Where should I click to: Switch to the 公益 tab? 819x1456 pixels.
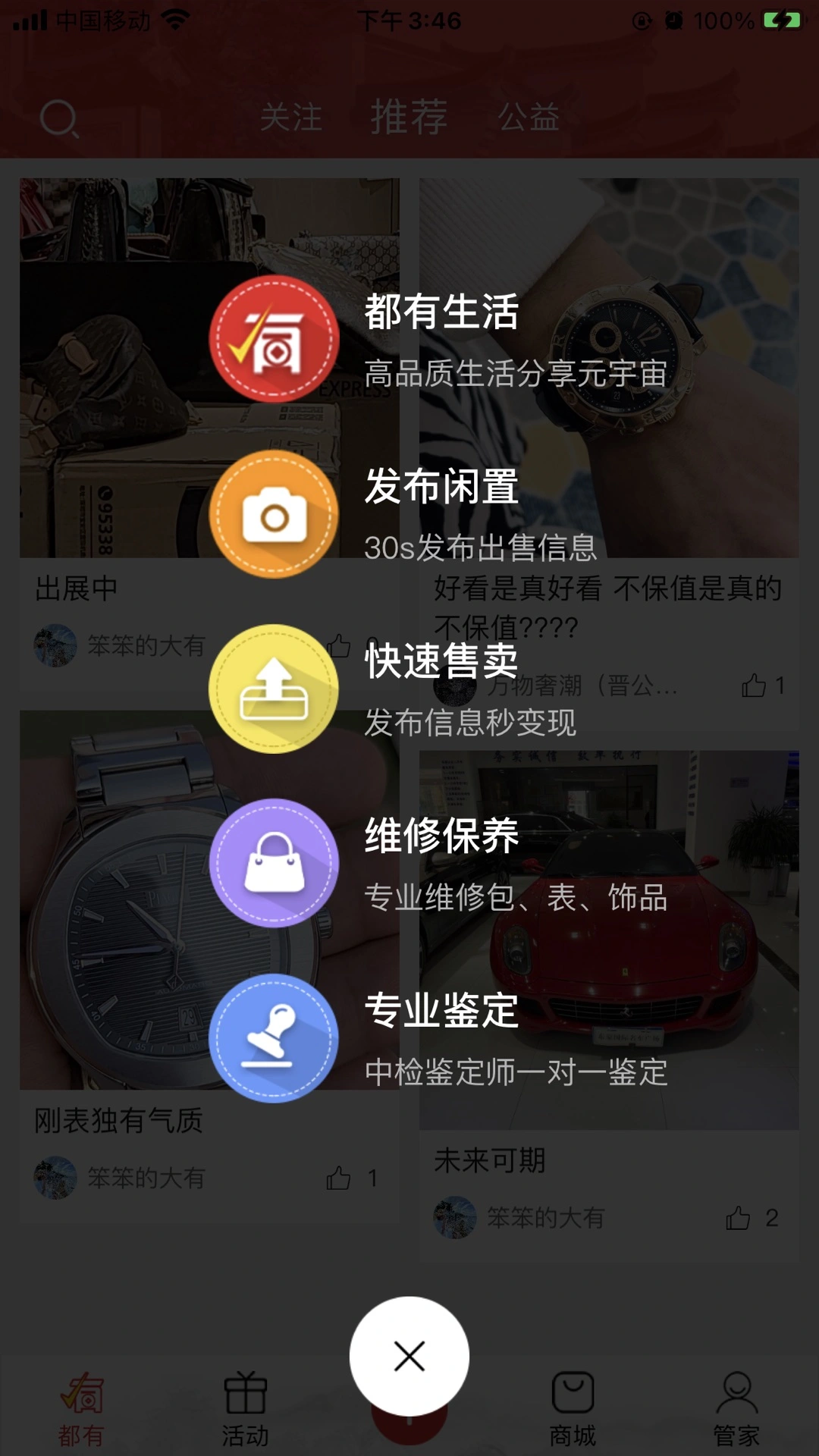pos(529,118)
